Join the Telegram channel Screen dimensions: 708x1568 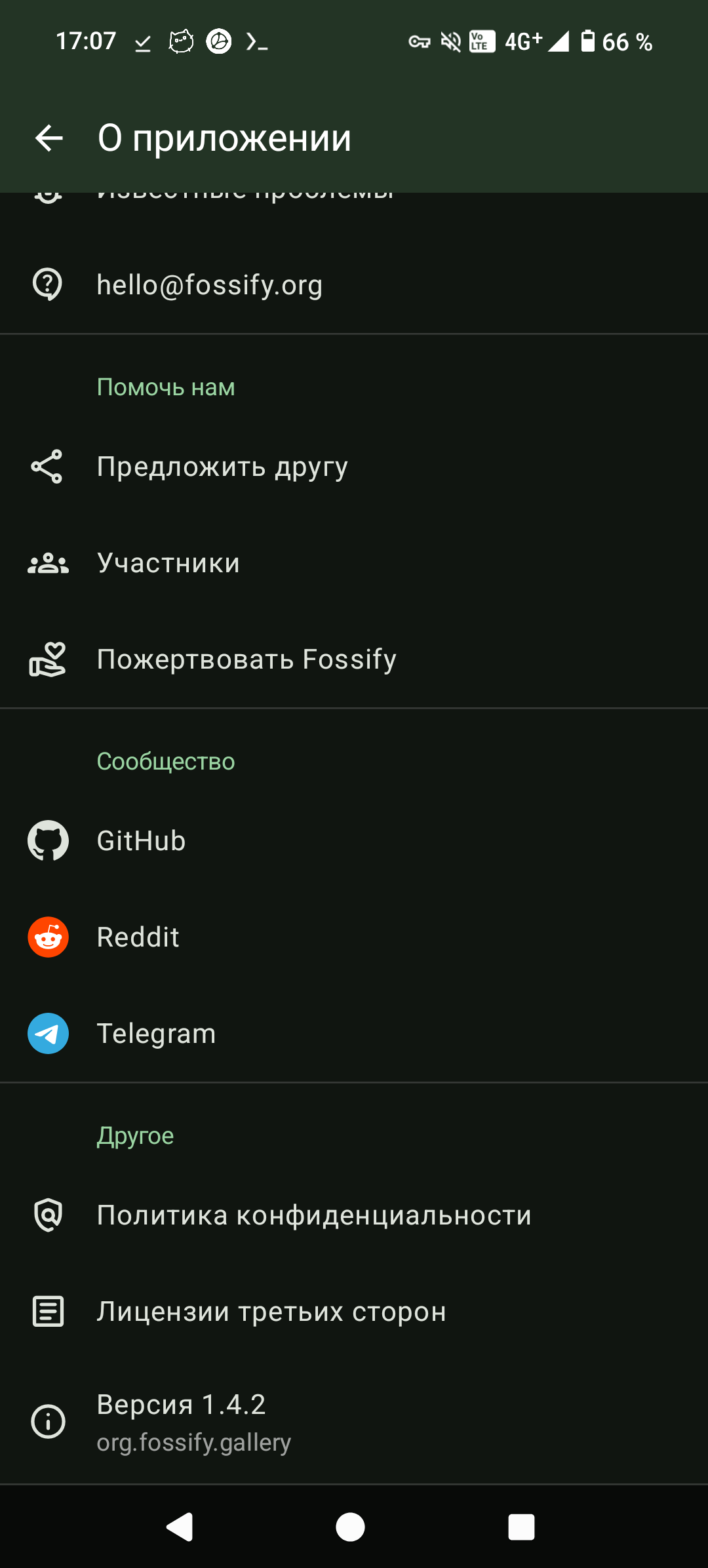(x=354, y=1034)
